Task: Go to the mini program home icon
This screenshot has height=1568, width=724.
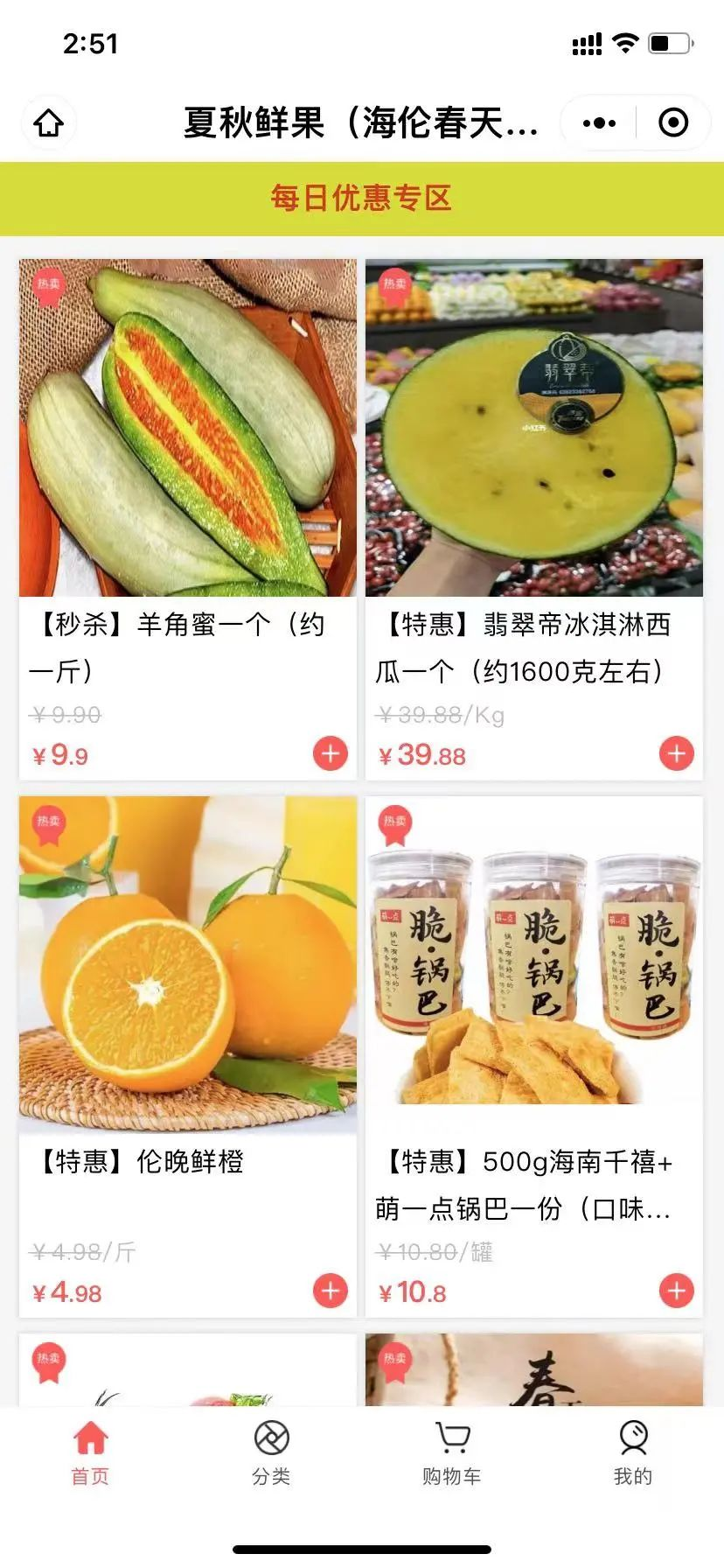Action: click(49, 122)
